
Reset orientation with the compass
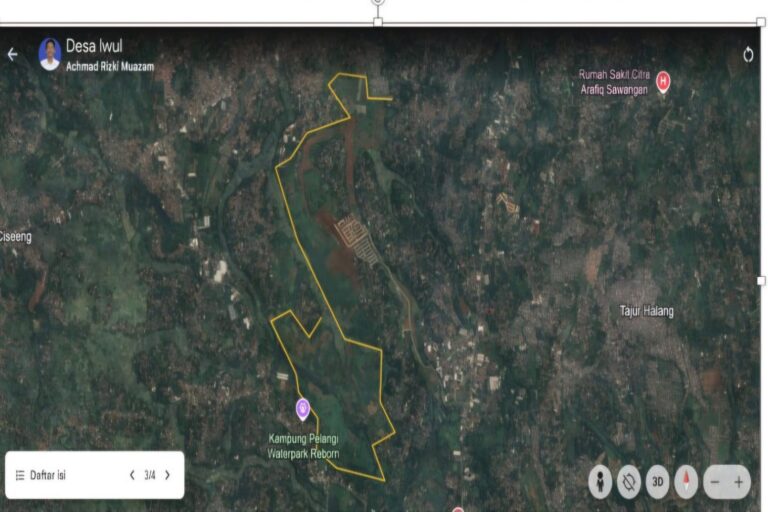(686, 481)
